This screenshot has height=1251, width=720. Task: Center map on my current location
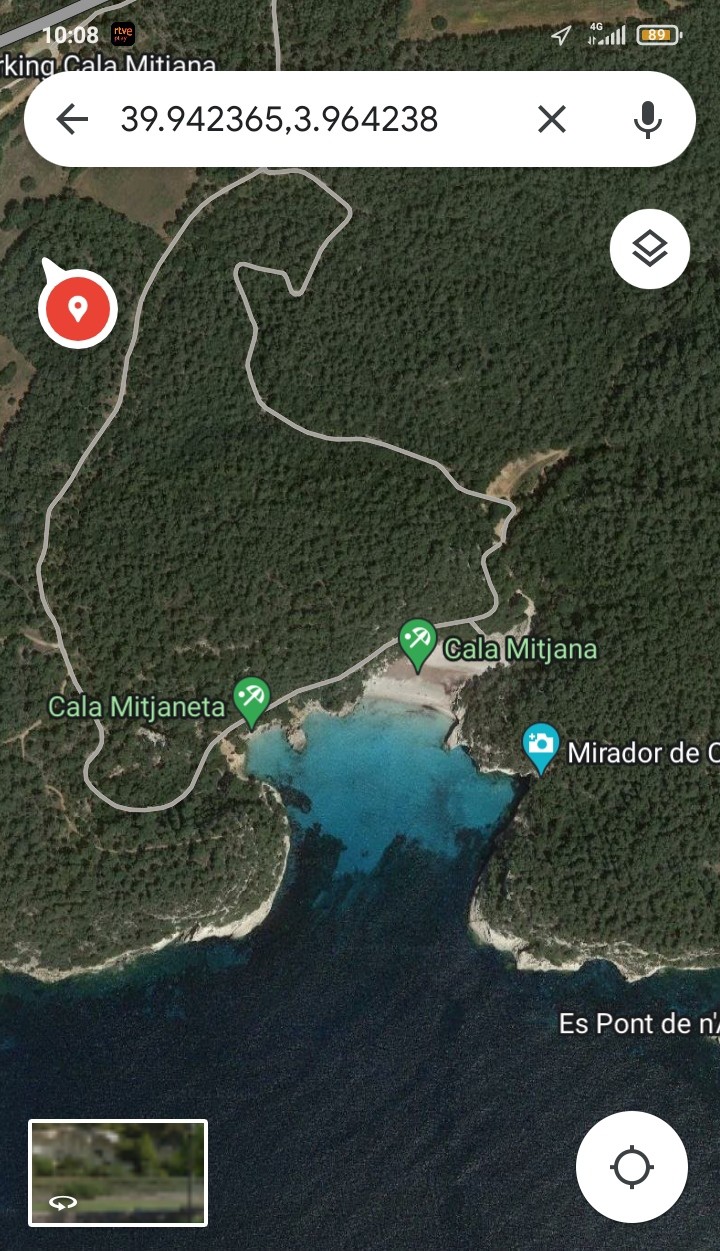click(632, 1166)
